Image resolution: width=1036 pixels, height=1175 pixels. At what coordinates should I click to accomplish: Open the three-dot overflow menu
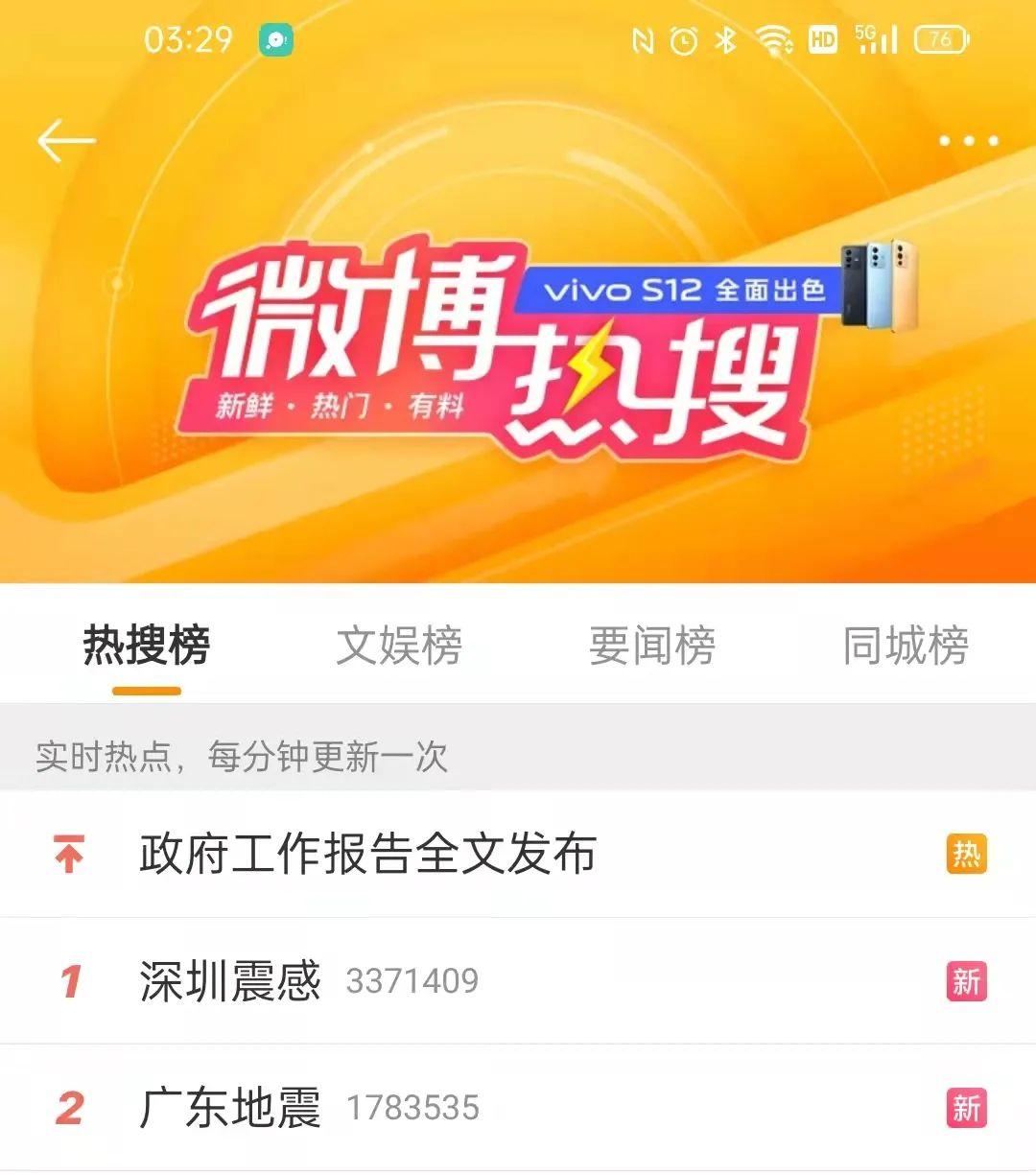click(x=968, y=141)
